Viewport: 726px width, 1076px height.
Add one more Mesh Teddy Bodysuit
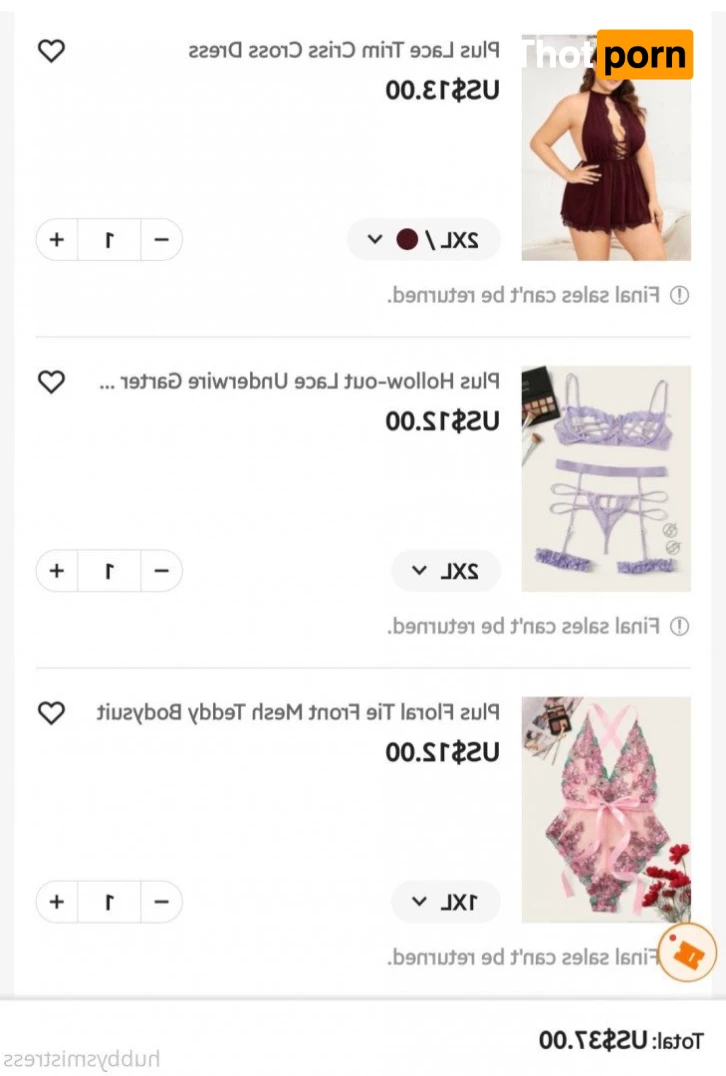[57, 902]
